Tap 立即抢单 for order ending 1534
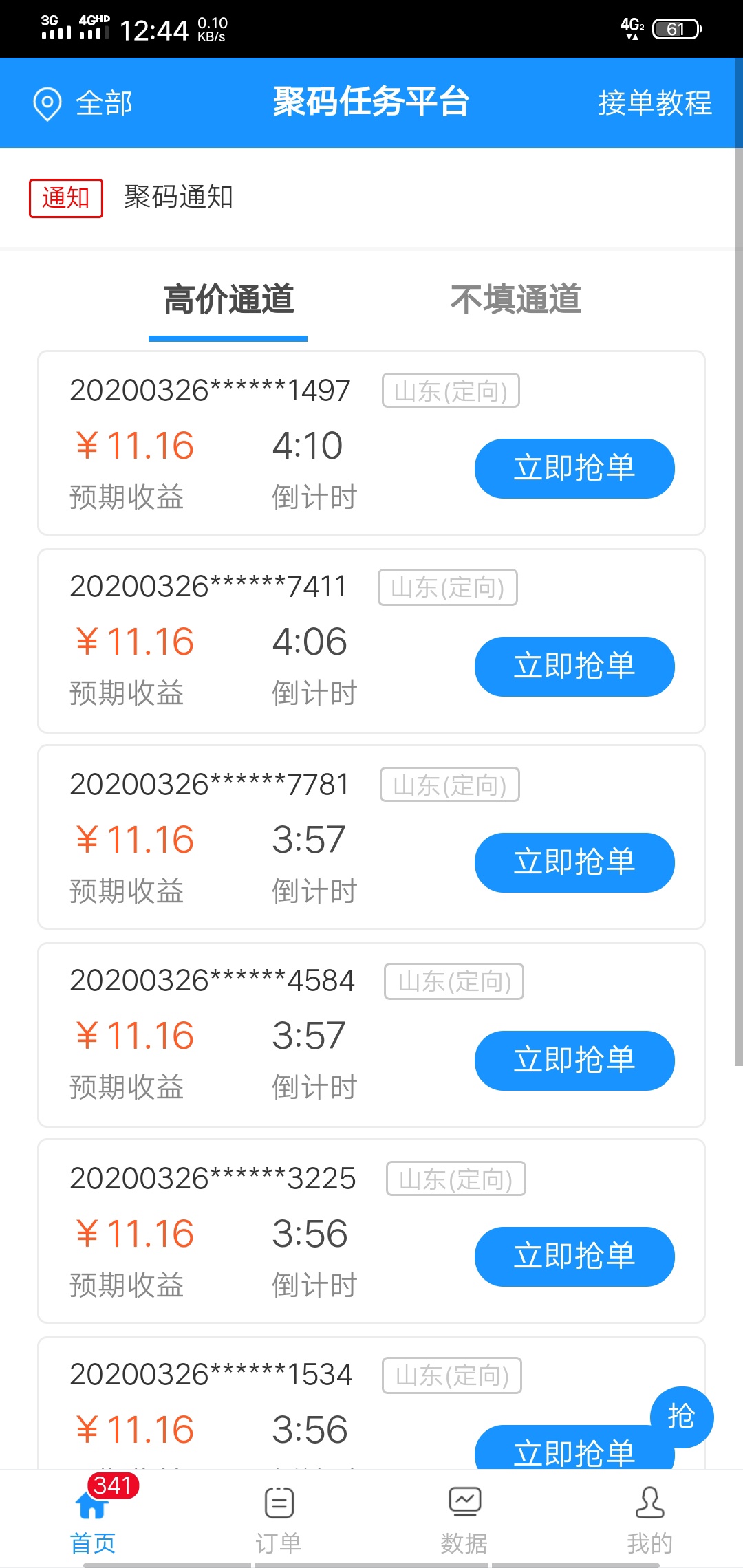Image resolution: width=743 pixels, height=1568 pixels. coord(564,1450)
